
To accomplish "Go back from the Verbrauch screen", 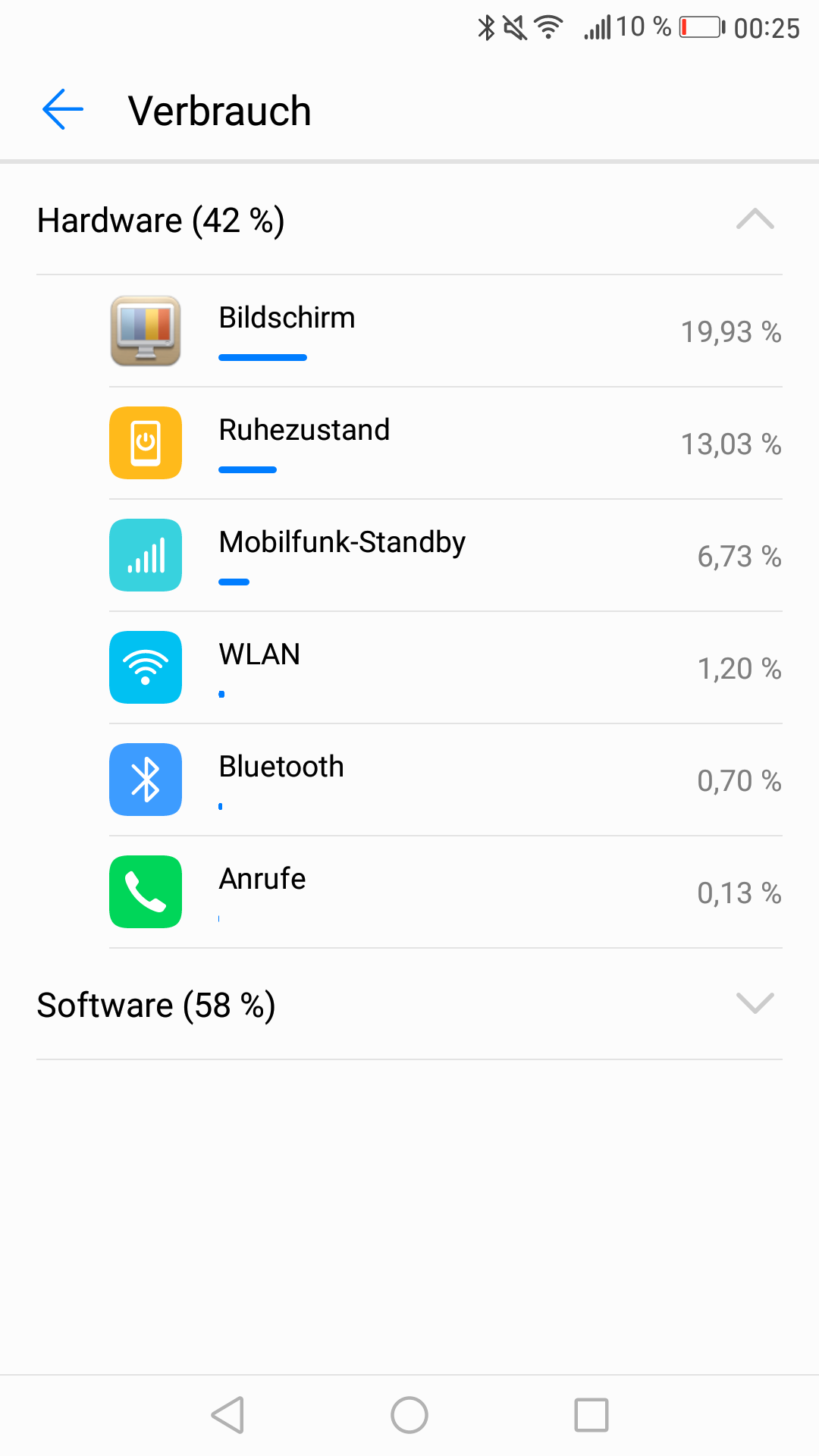I will click(63, 110).
